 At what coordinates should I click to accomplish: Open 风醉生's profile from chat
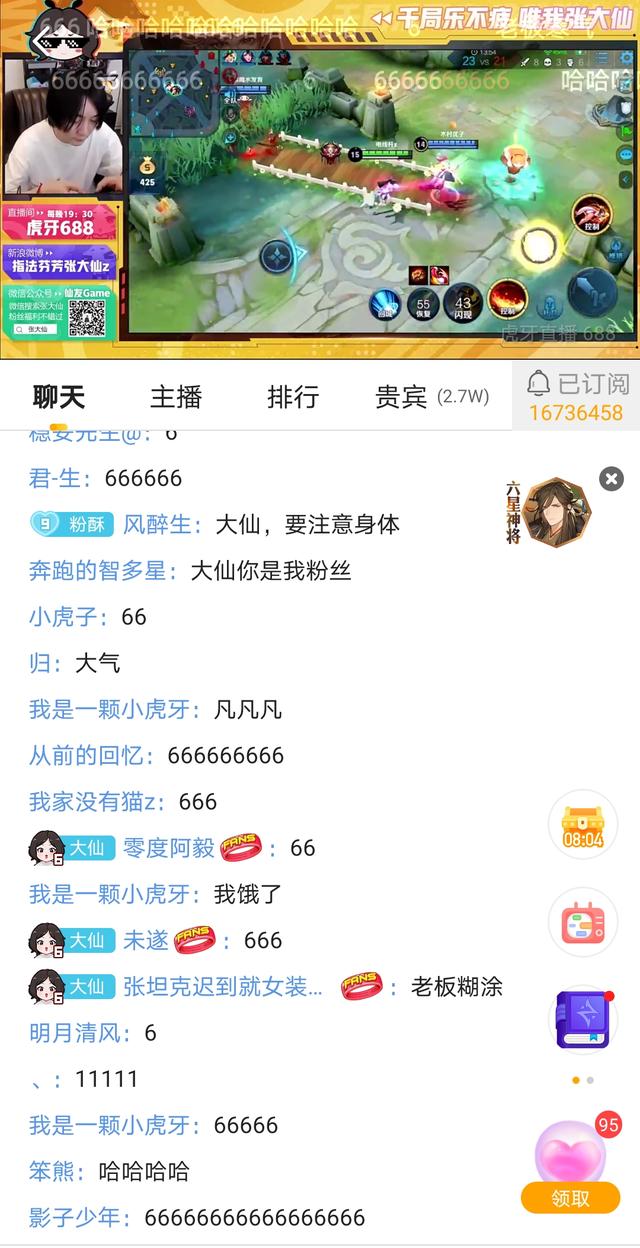point(163,524)
